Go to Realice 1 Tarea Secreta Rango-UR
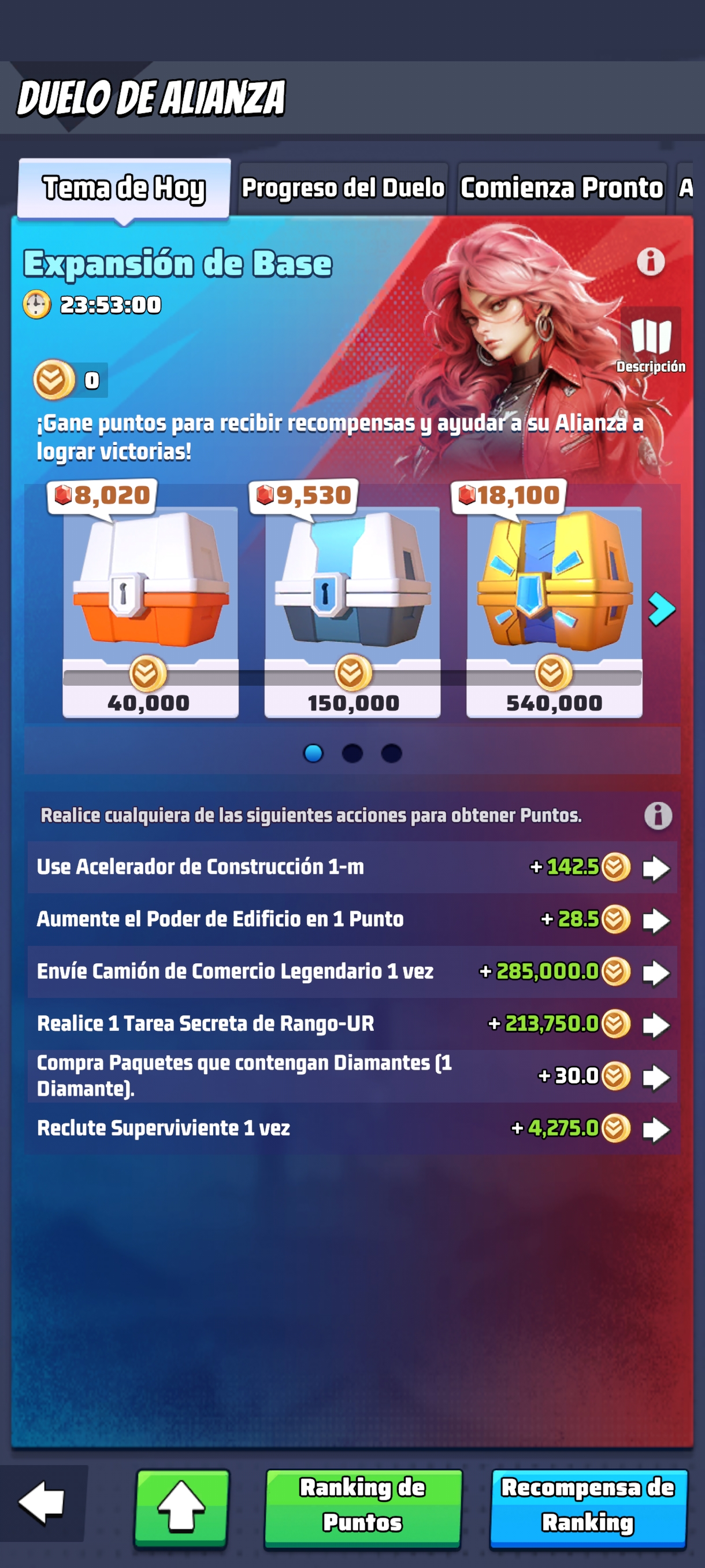Image resolution: width=705 pixels, height=1568 pixels. tap(656, 1025)
